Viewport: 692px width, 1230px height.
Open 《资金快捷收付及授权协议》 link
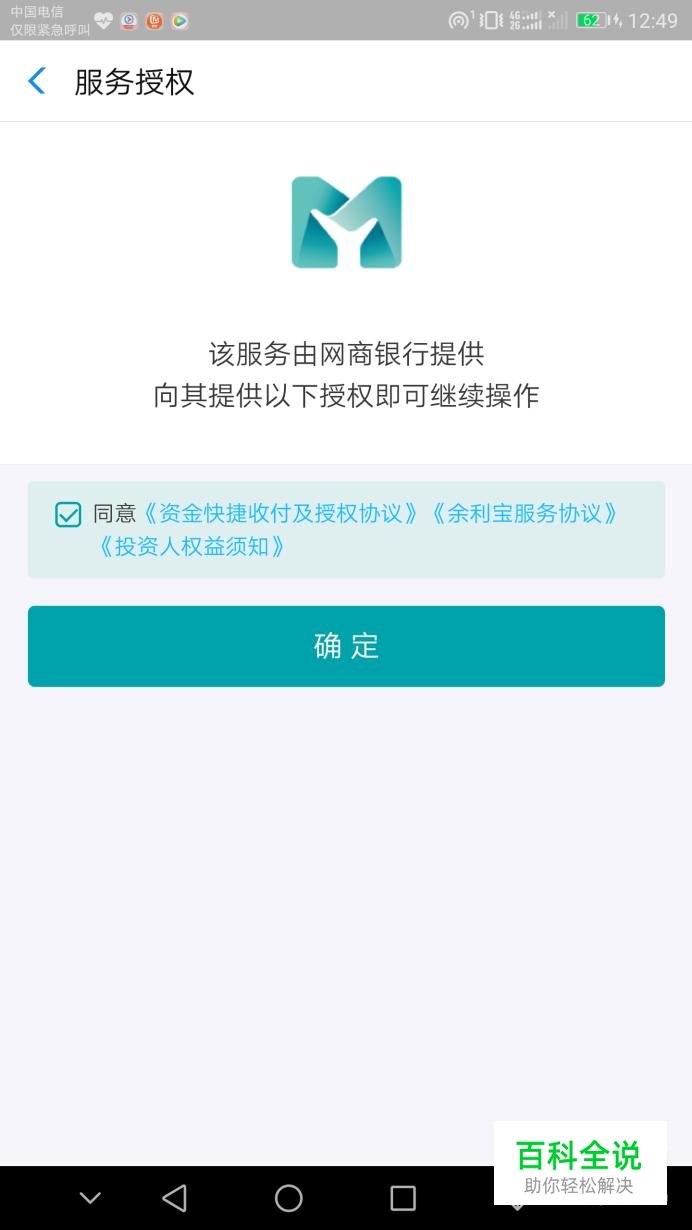pyautogui.click(x=280, y=513)
